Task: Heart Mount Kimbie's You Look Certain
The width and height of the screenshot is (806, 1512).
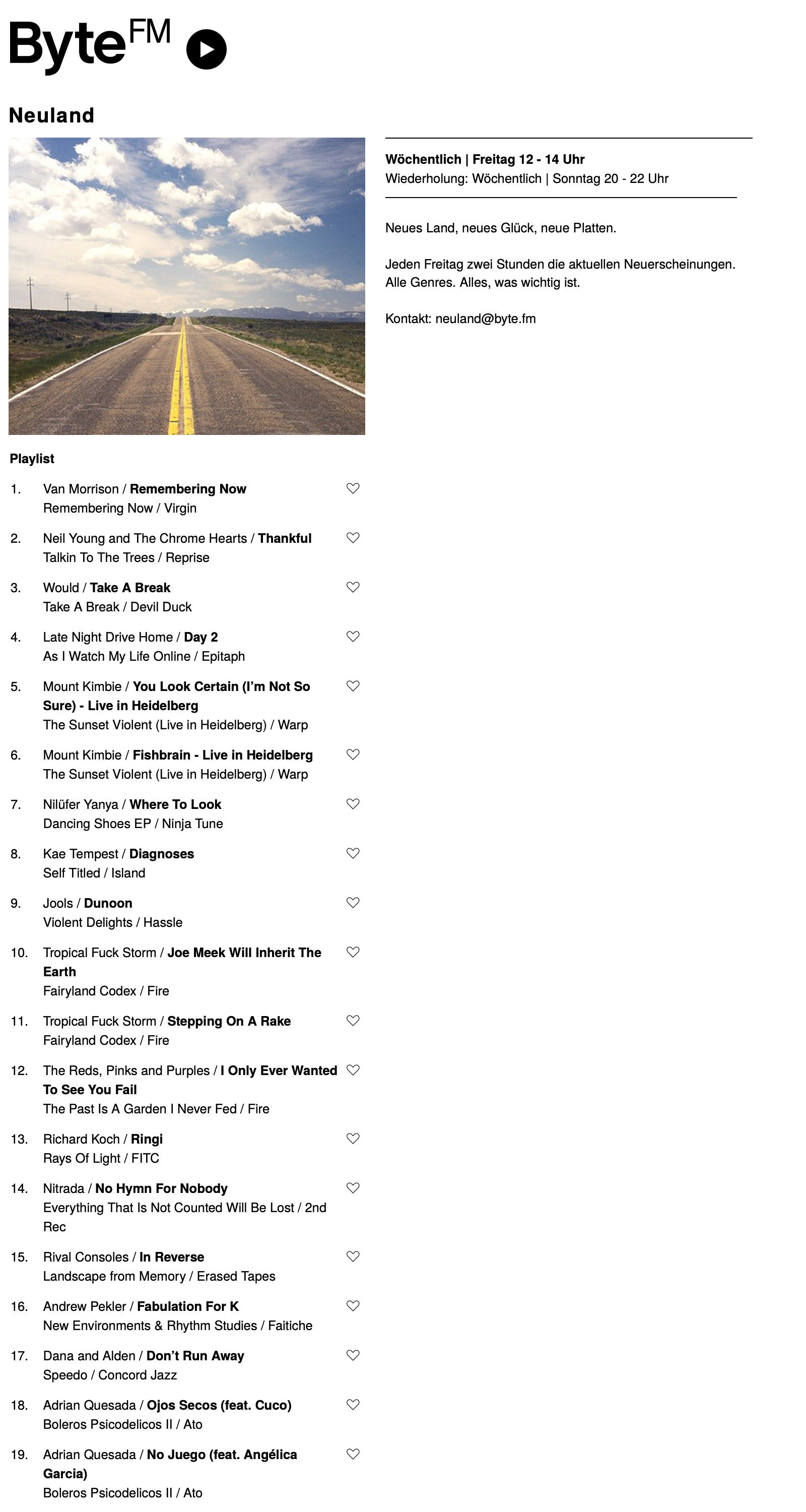Action: [353, 685]
